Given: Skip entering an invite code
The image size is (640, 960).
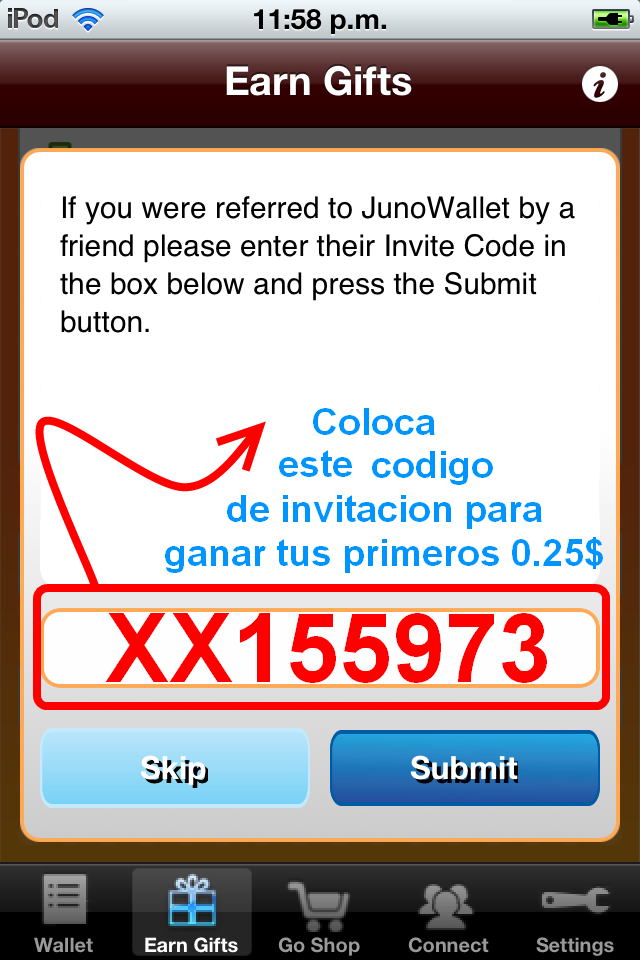Looking at the screenshot, I should click(175, 768).
